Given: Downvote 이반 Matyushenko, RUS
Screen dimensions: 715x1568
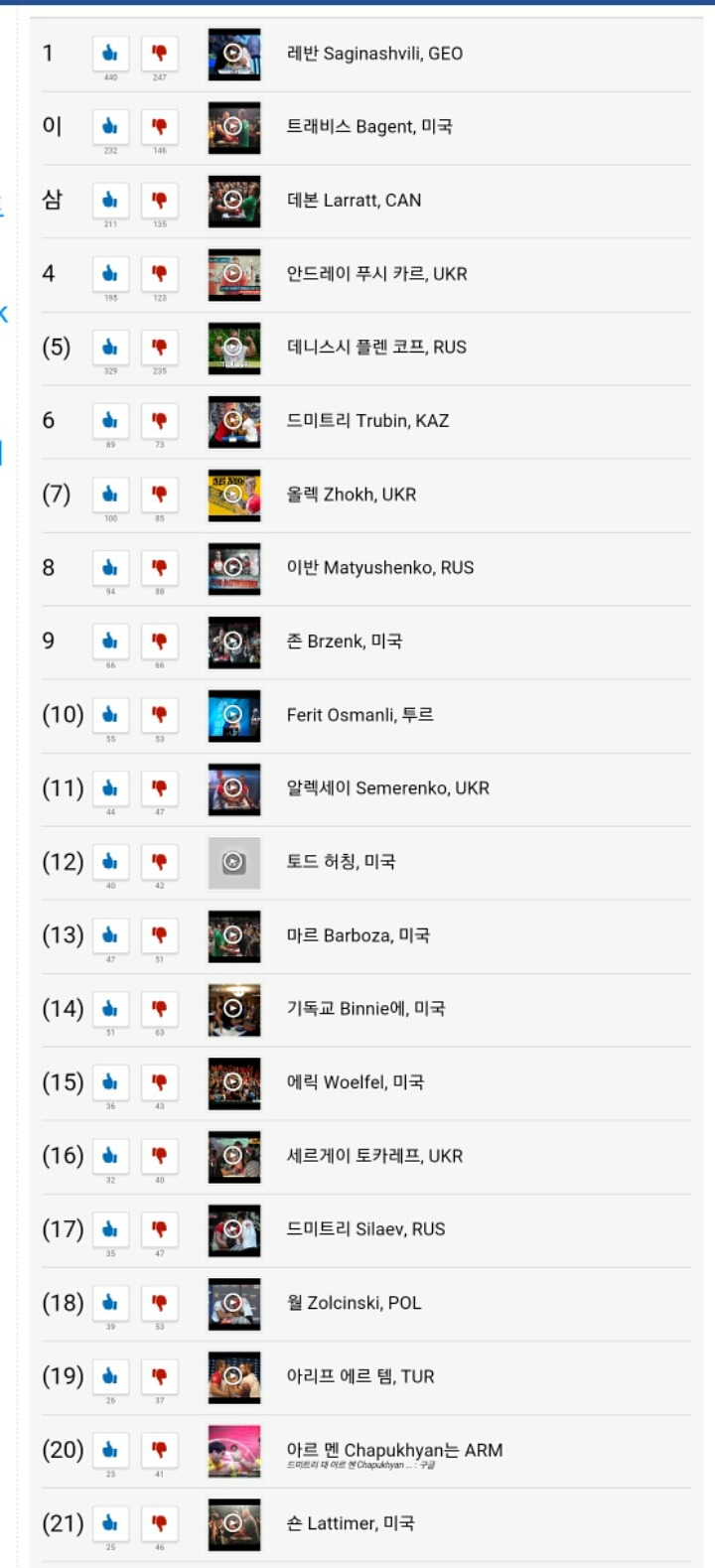Looking at the screenshot, I should pyautogui.click(x=159, y=567).
